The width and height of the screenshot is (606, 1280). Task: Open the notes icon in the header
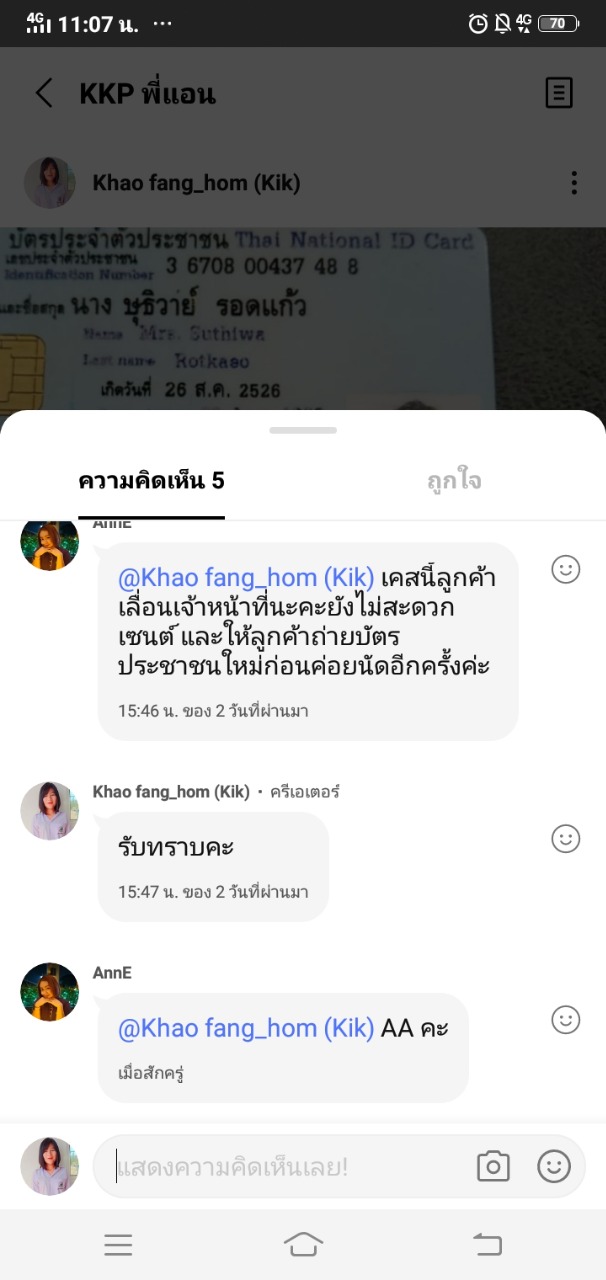[x=559, y=93]
